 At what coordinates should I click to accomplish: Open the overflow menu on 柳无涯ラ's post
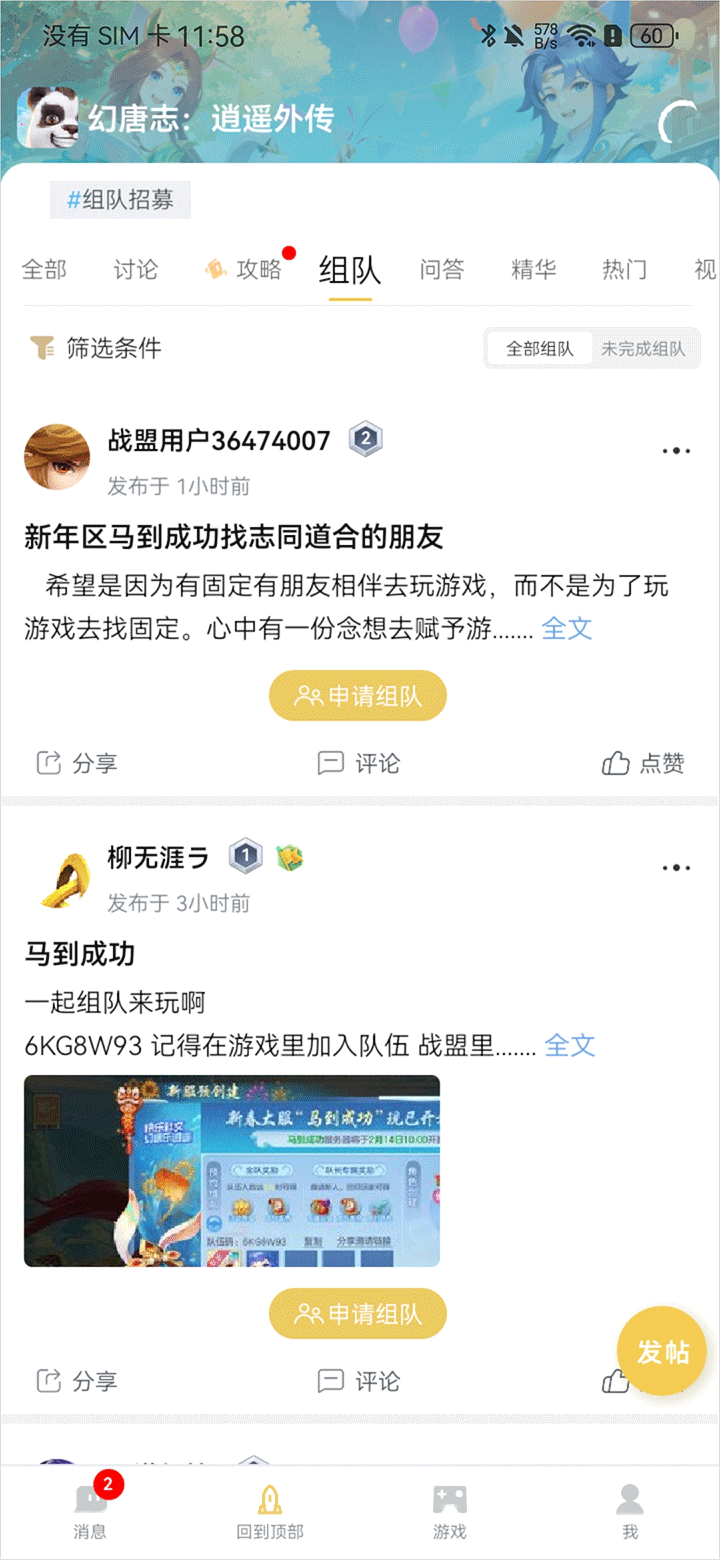pyautogui.click(x=676, y=868)
